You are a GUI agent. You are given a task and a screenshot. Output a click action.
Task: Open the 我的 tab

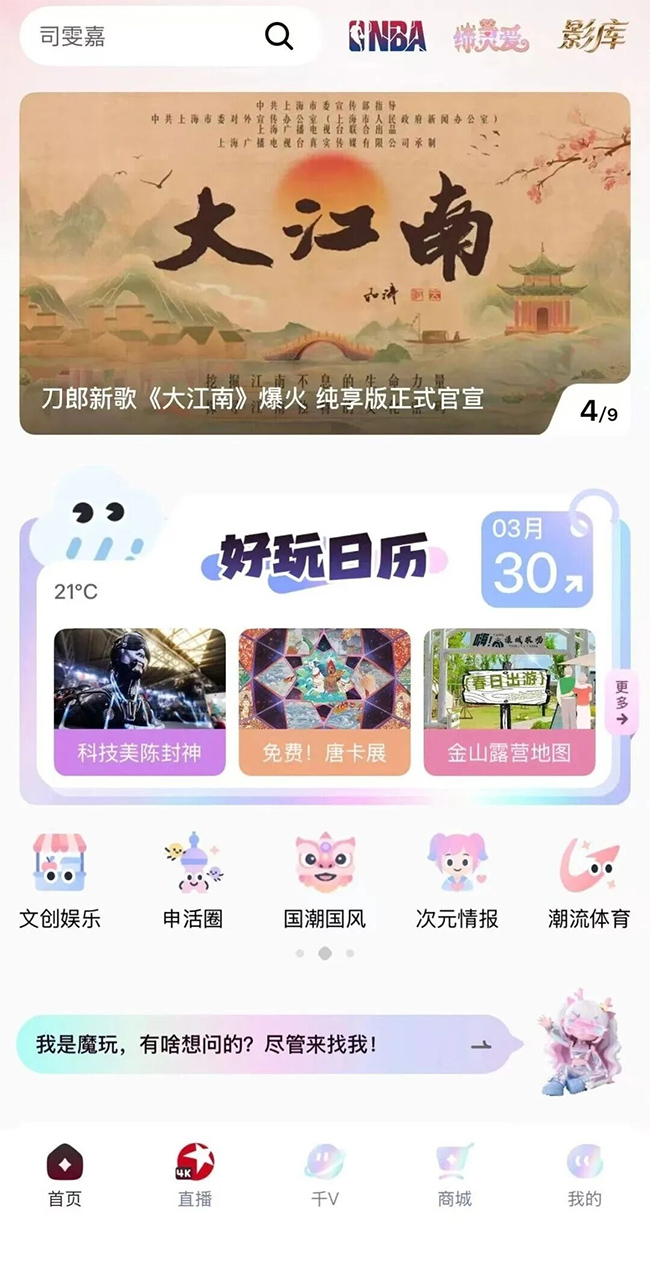click(585, 1175)
